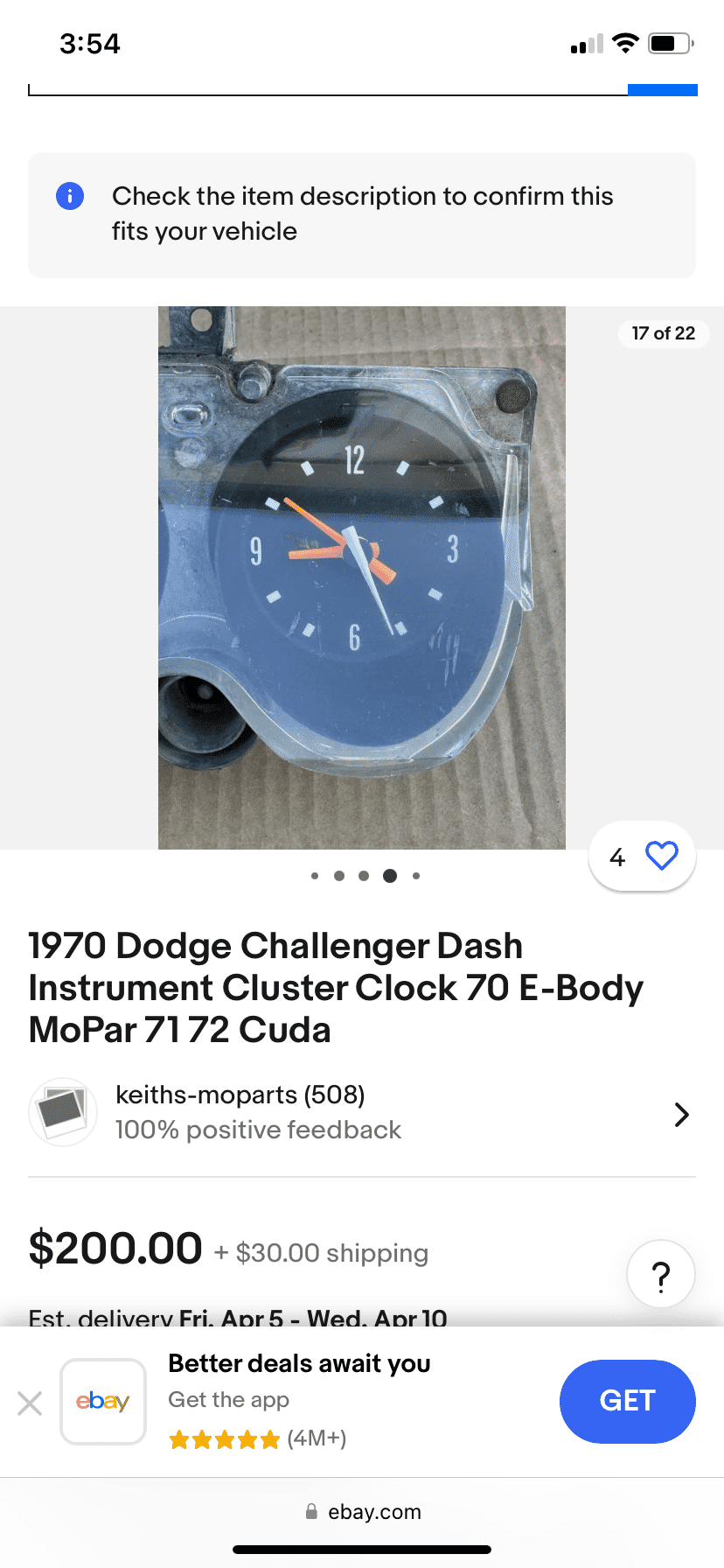Open the clock product photo fullscreen
Image resolution: width=724 pixels, height=1568 pixels.
coord(361,577)
